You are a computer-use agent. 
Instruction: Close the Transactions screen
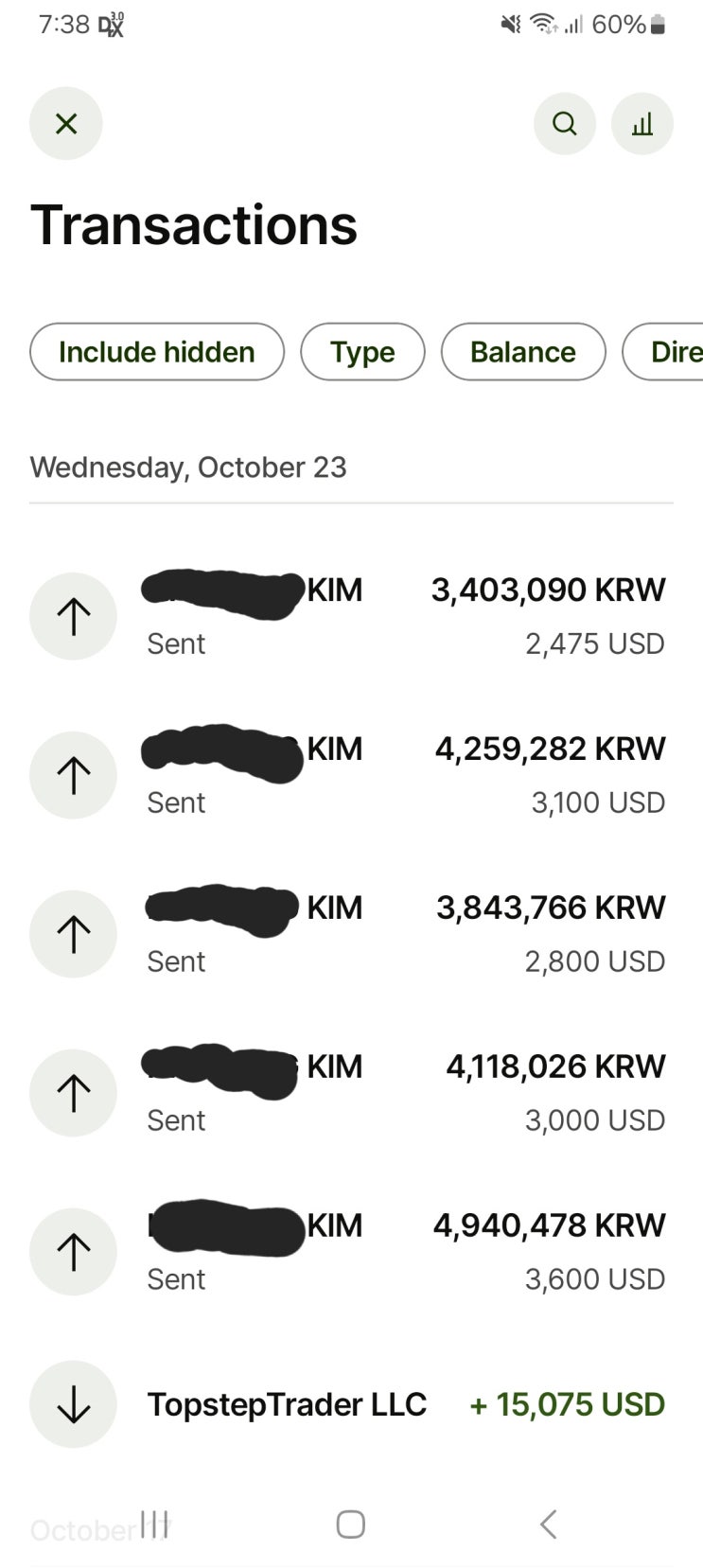pos(66,123)
